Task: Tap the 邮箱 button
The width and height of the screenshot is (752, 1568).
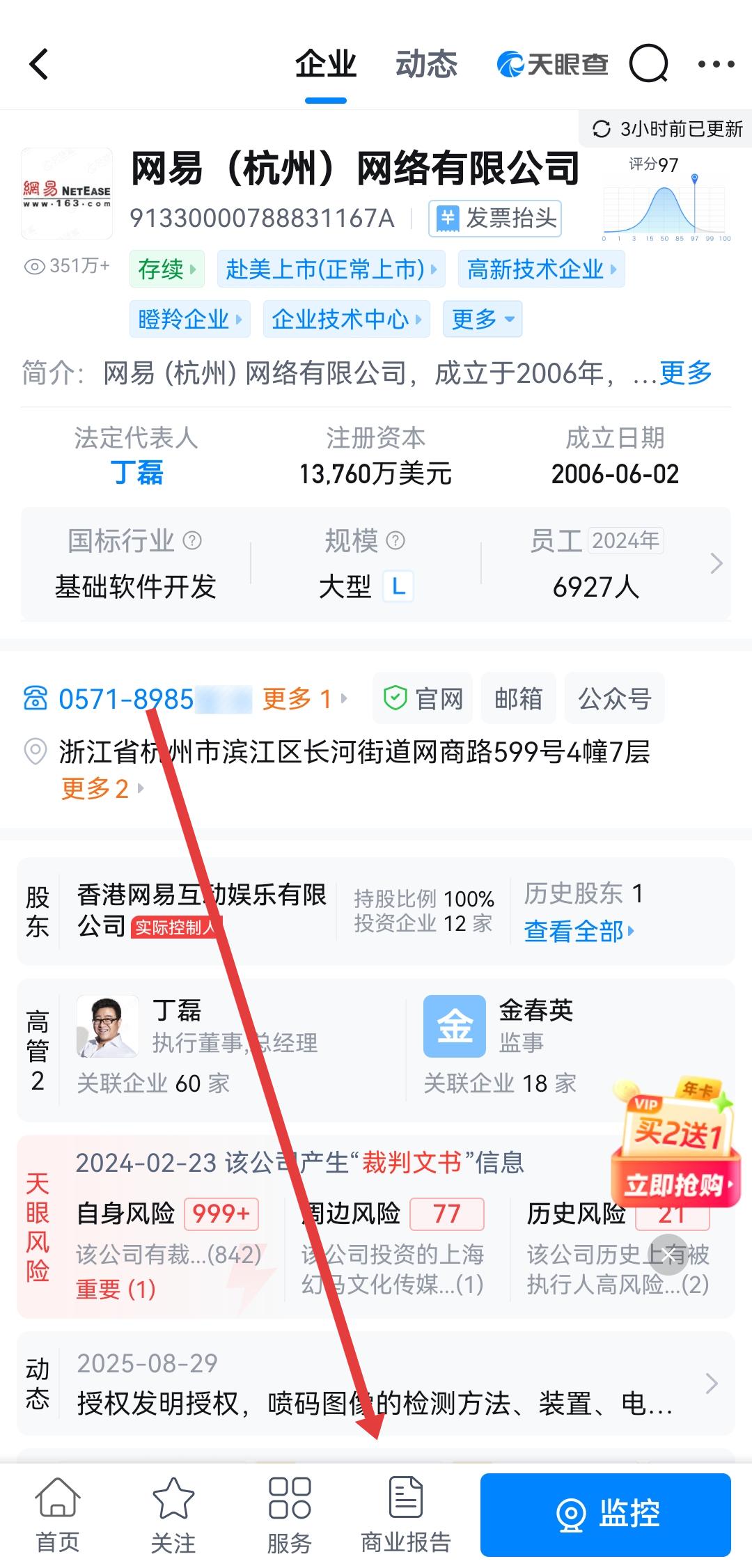Action: point(518,698)
